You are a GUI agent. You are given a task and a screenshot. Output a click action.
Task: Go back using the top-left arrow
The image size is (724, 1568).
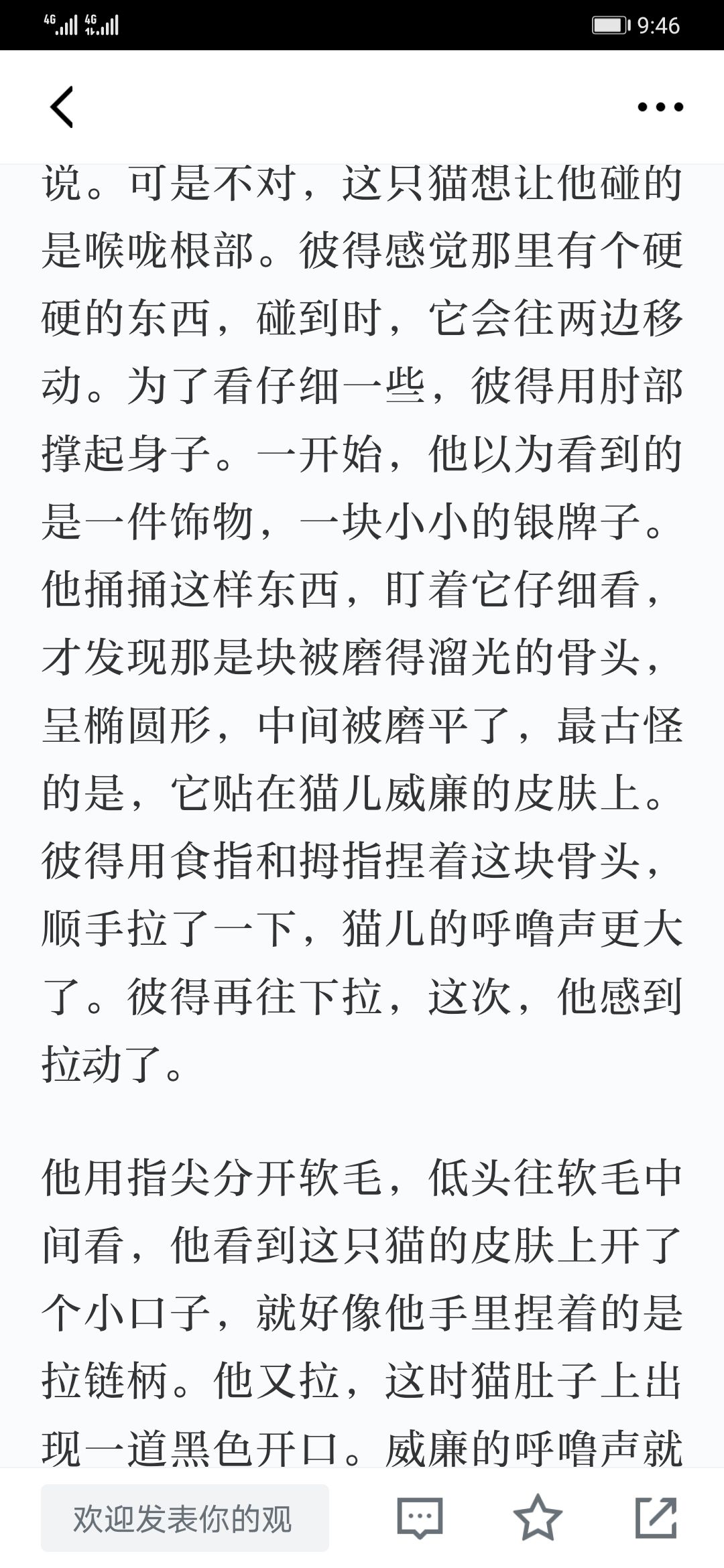tap(62, 107)
